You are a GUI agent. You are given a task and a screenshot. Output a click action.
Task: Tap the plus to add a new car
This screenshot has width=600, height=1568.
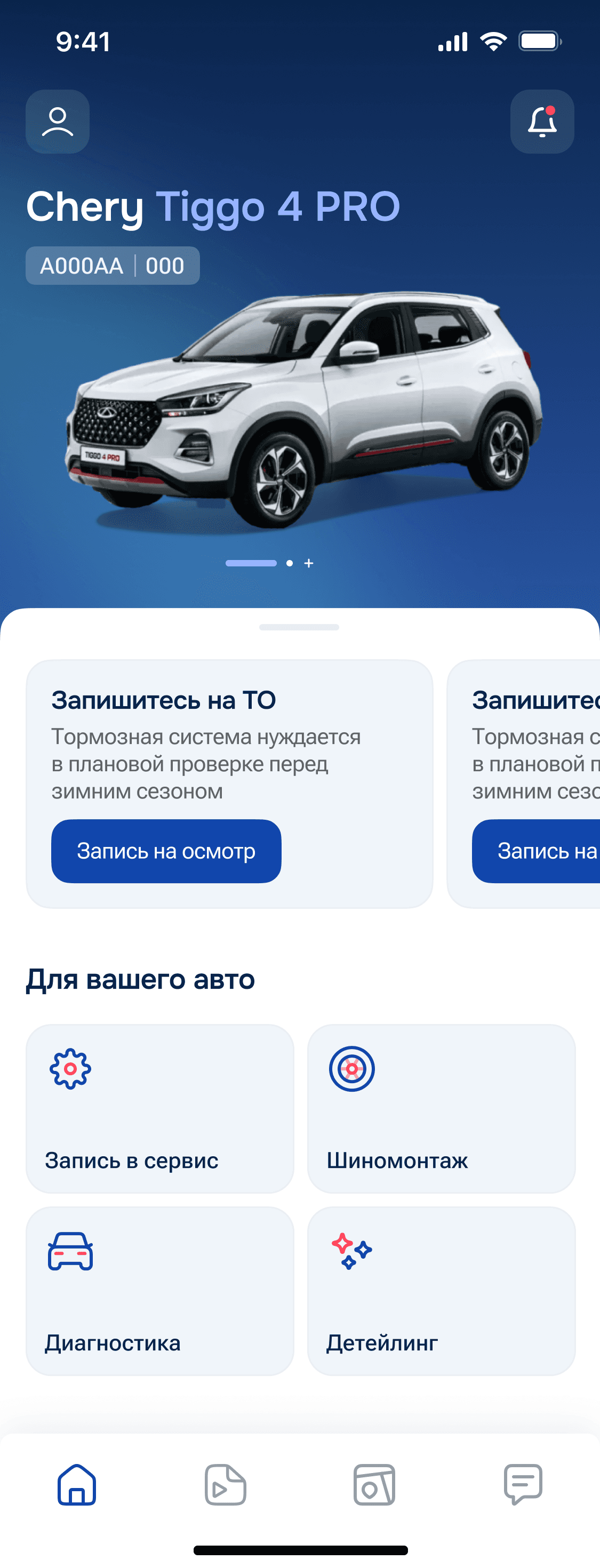308,564
